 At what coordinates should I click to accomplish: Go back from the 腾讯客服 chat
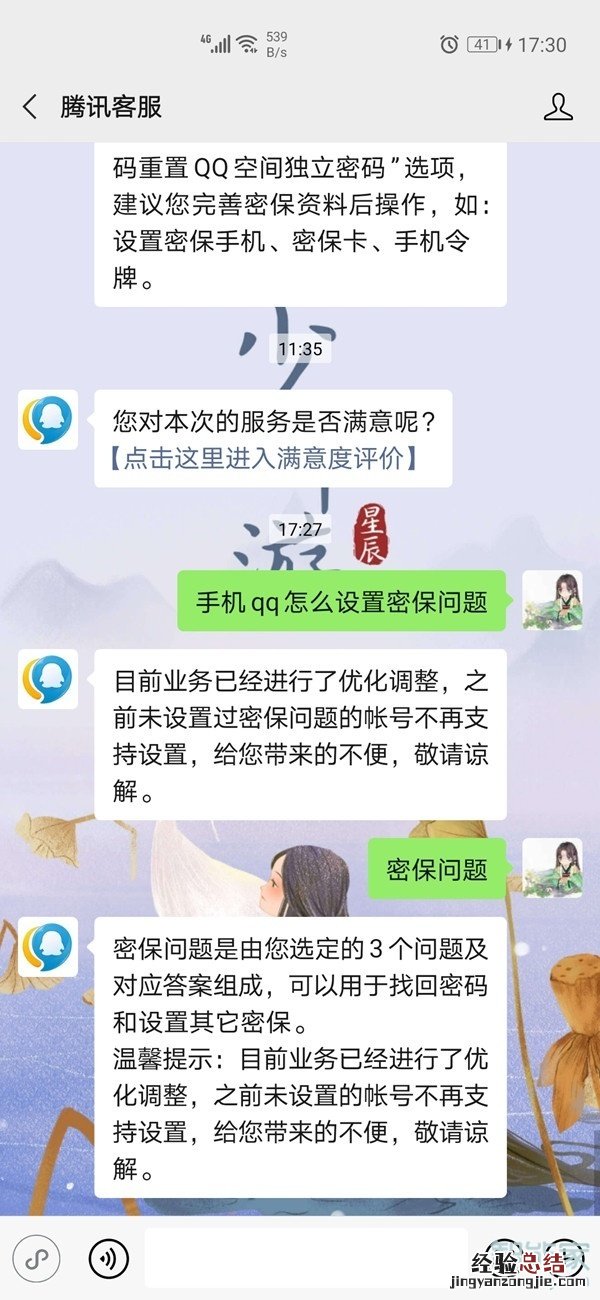coord(30,107)
